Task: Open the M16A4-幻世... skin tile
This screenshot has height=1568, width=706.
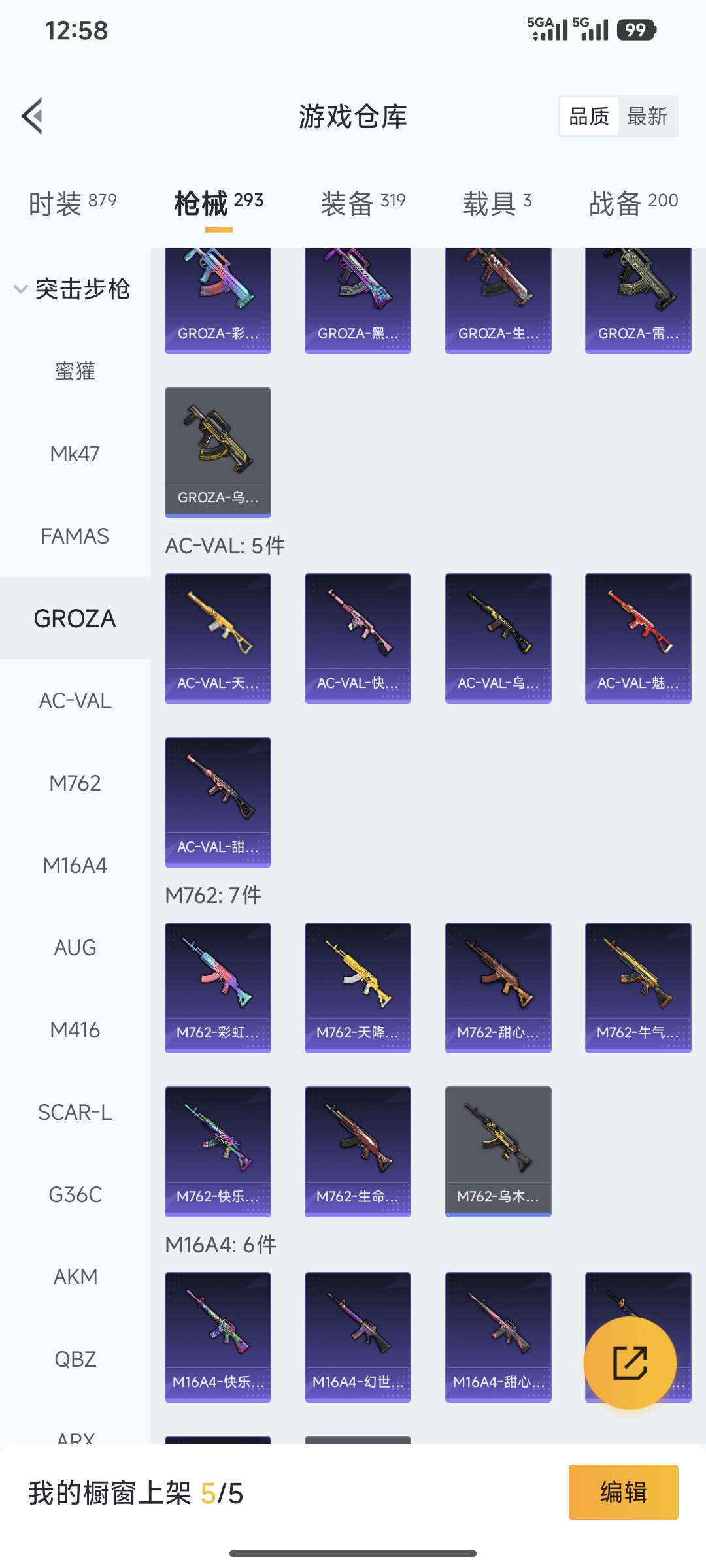Action: (358, 1337)
